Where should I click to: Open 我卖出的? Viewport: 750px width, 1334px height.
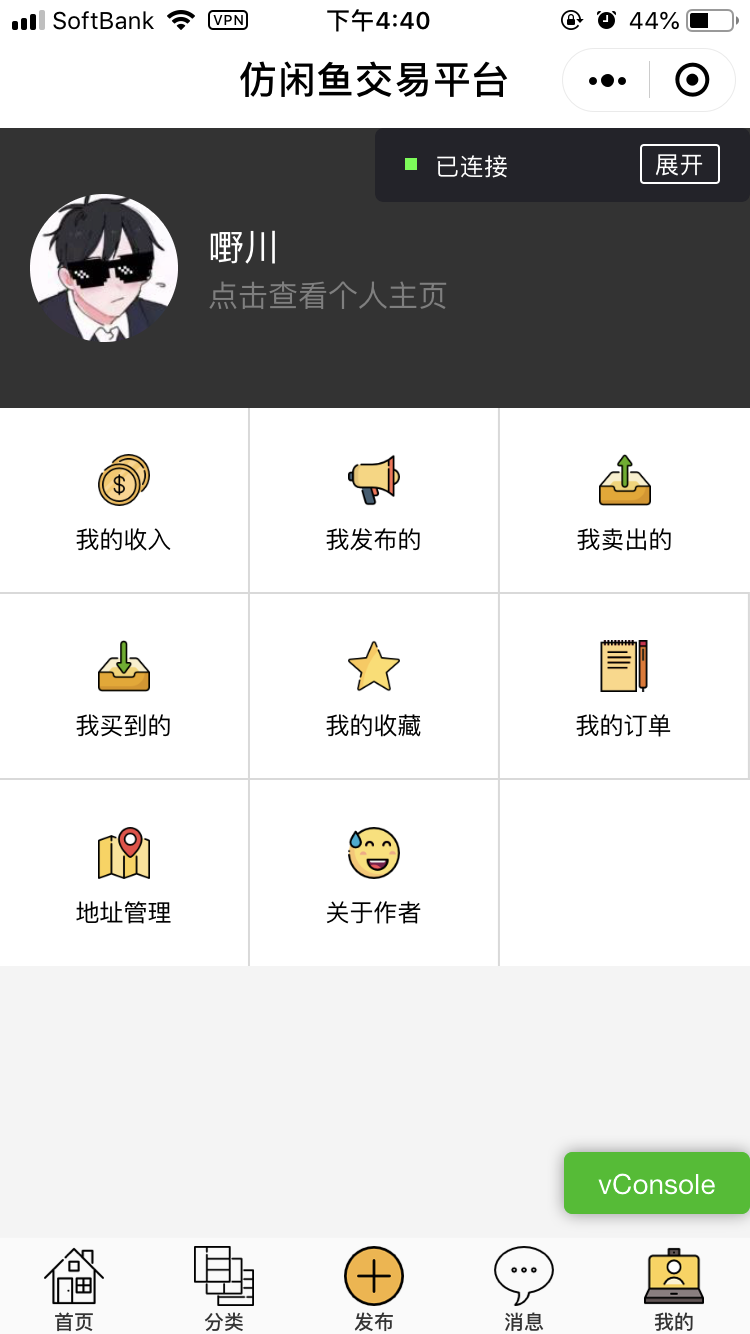click(625, 501)
